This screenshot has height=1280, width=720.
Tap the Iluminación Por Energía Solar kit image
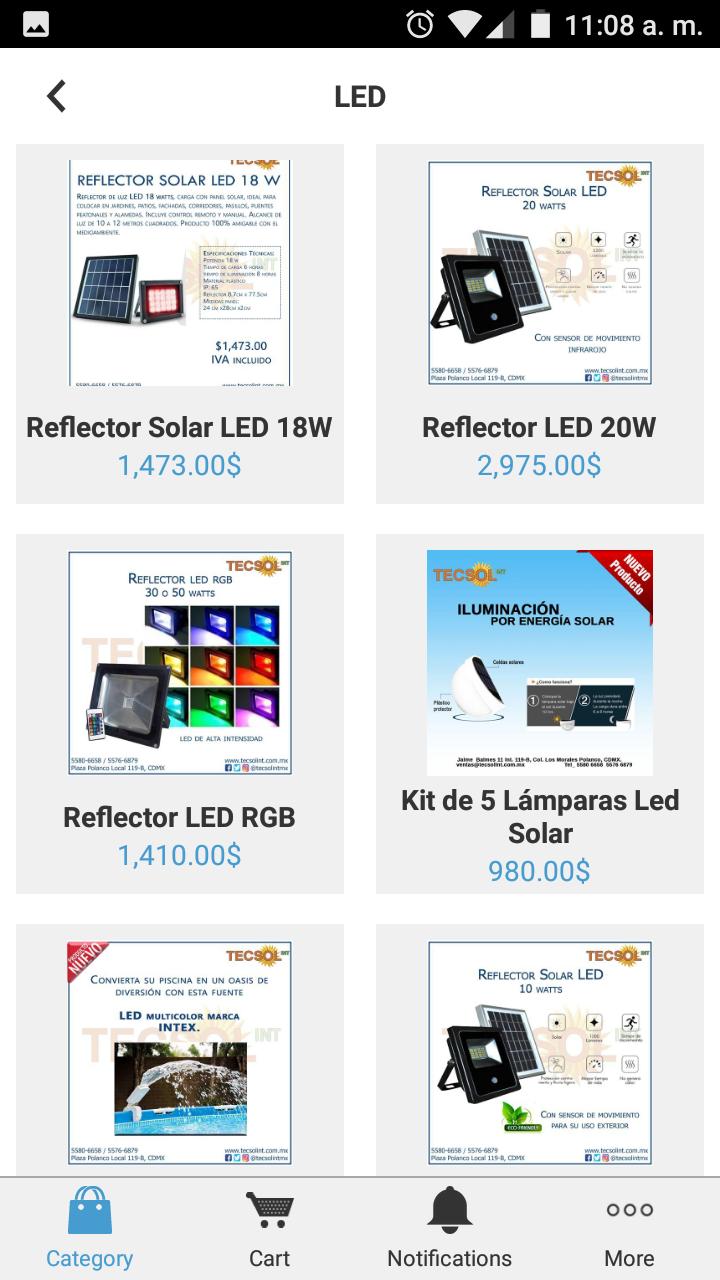click(539, 663)
